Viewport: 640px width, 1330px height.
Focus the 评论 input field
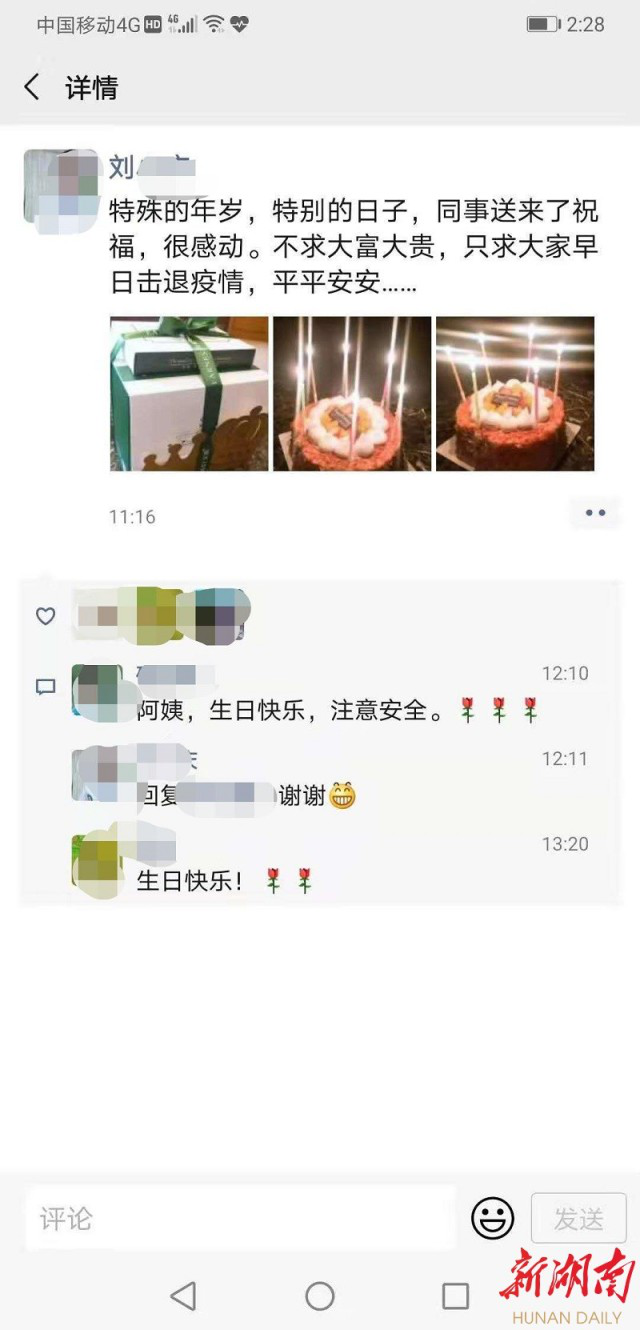pyautogui.click(x=240, y=1218)
